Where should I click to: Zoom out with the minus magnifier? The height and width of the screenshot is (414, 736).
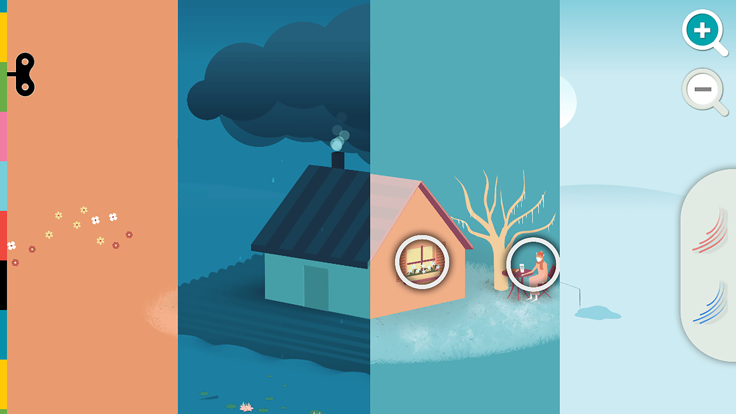[x=702, y=90]
